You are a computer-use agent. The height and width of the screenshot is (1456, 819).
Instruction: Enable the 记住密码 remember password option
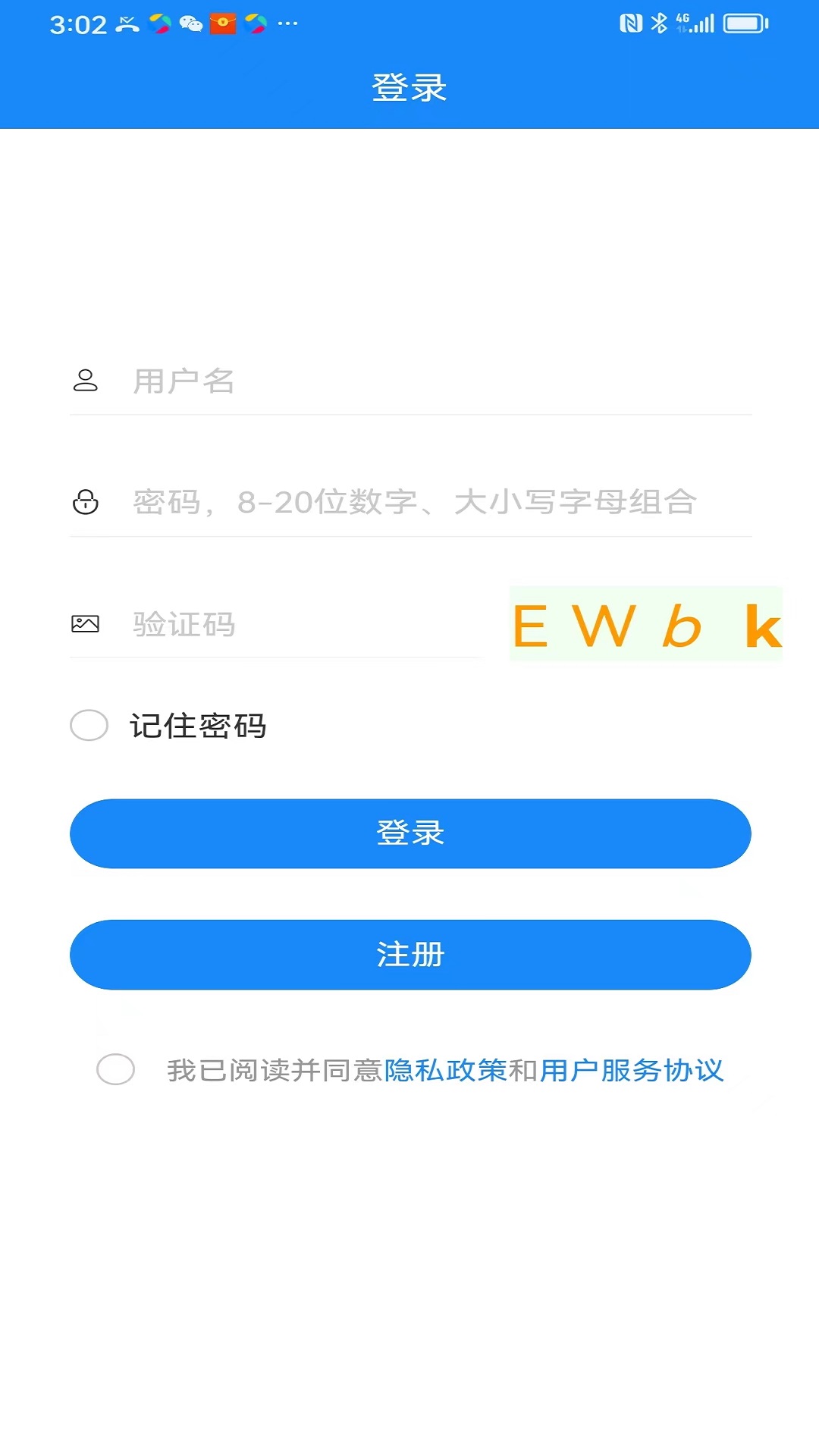click(89, 725)
